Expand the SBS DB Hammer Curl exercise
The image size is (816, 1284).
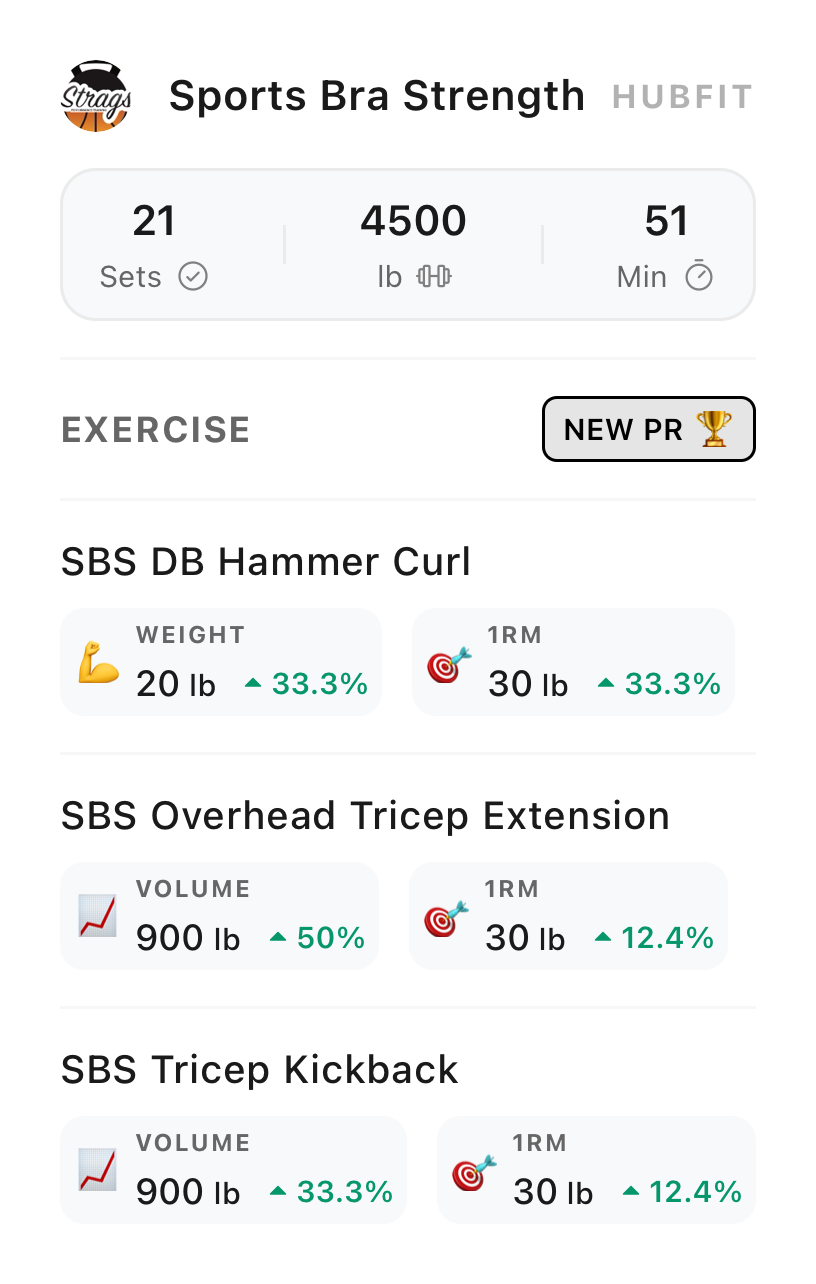(x=266, y=562)
